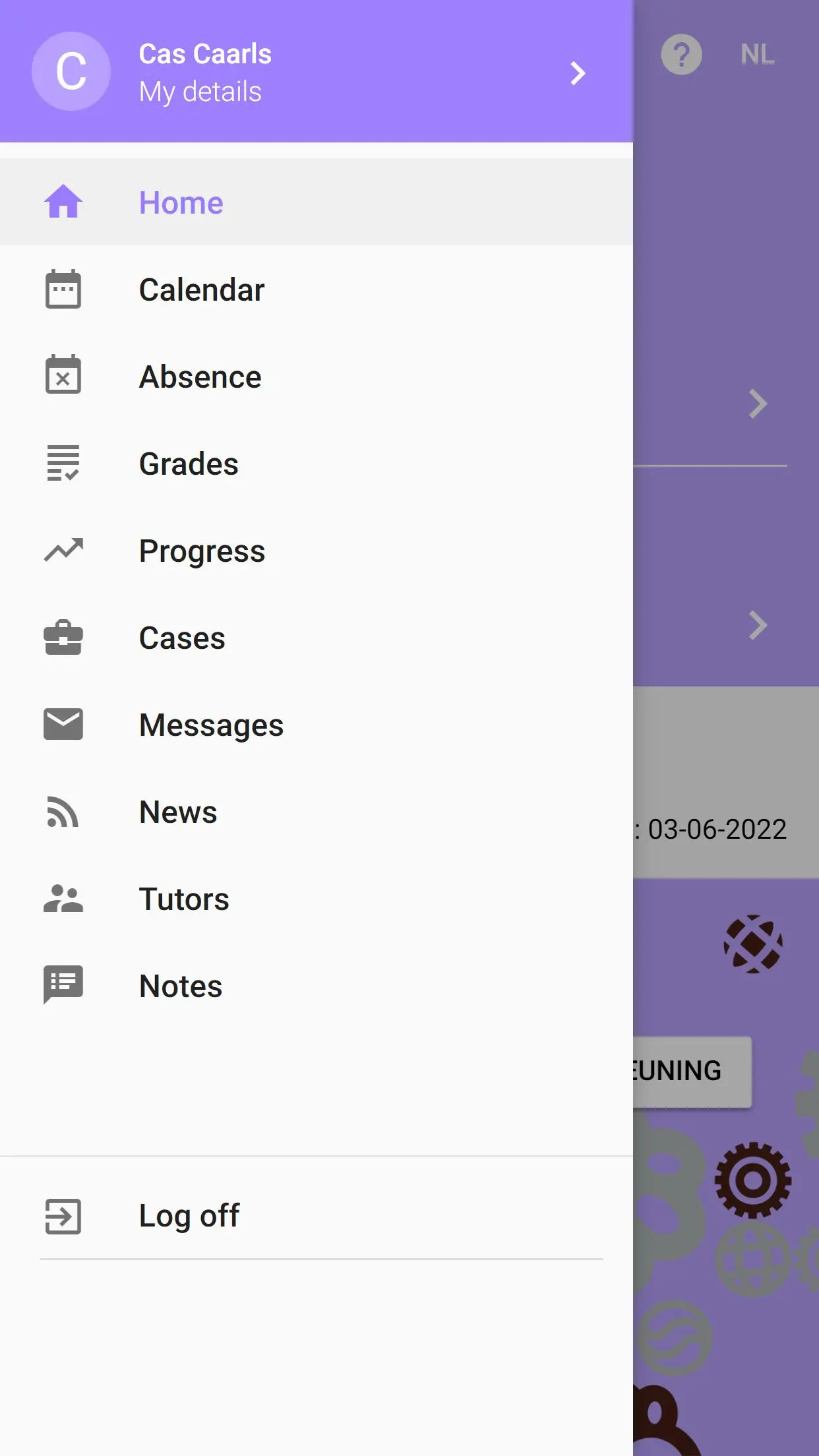This screenshot has width=819, height=1456.
Task: Open Cas Caarls My details
Action: 317,72
